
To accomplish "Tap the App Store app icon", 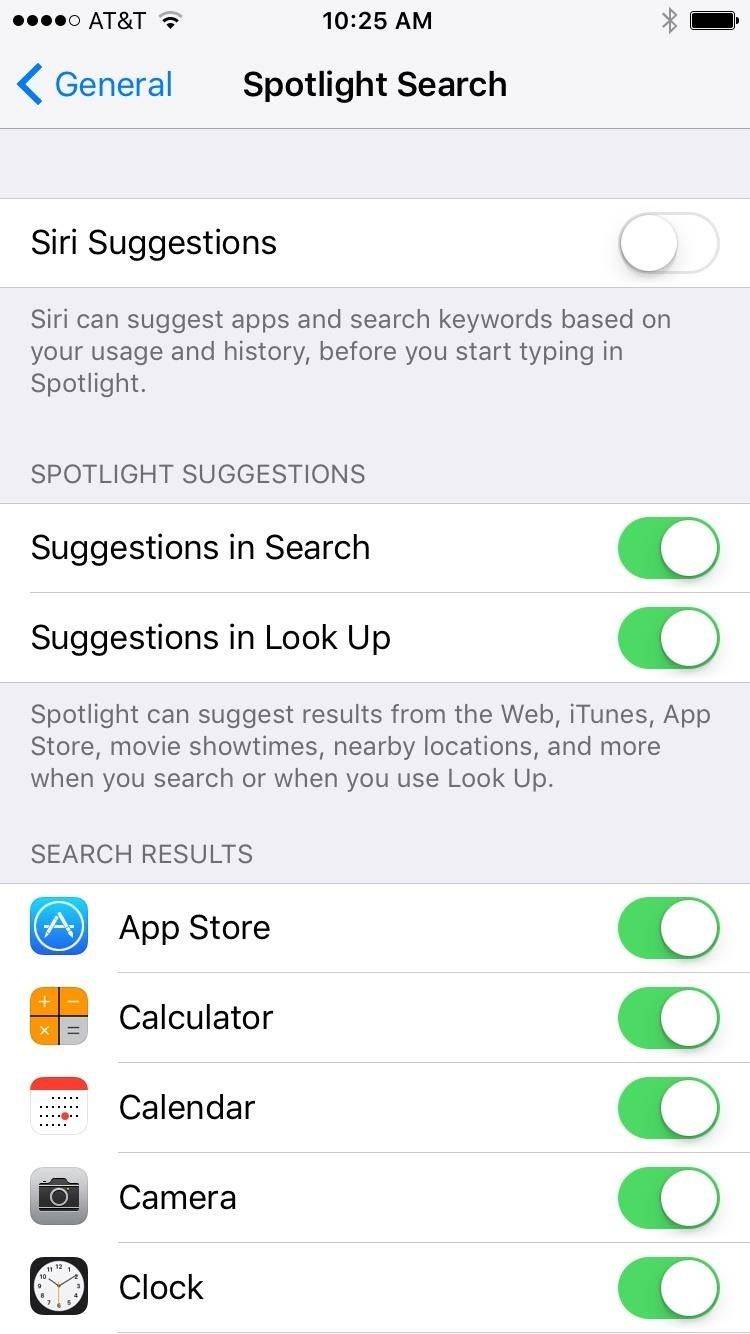I will click(59, 927).
